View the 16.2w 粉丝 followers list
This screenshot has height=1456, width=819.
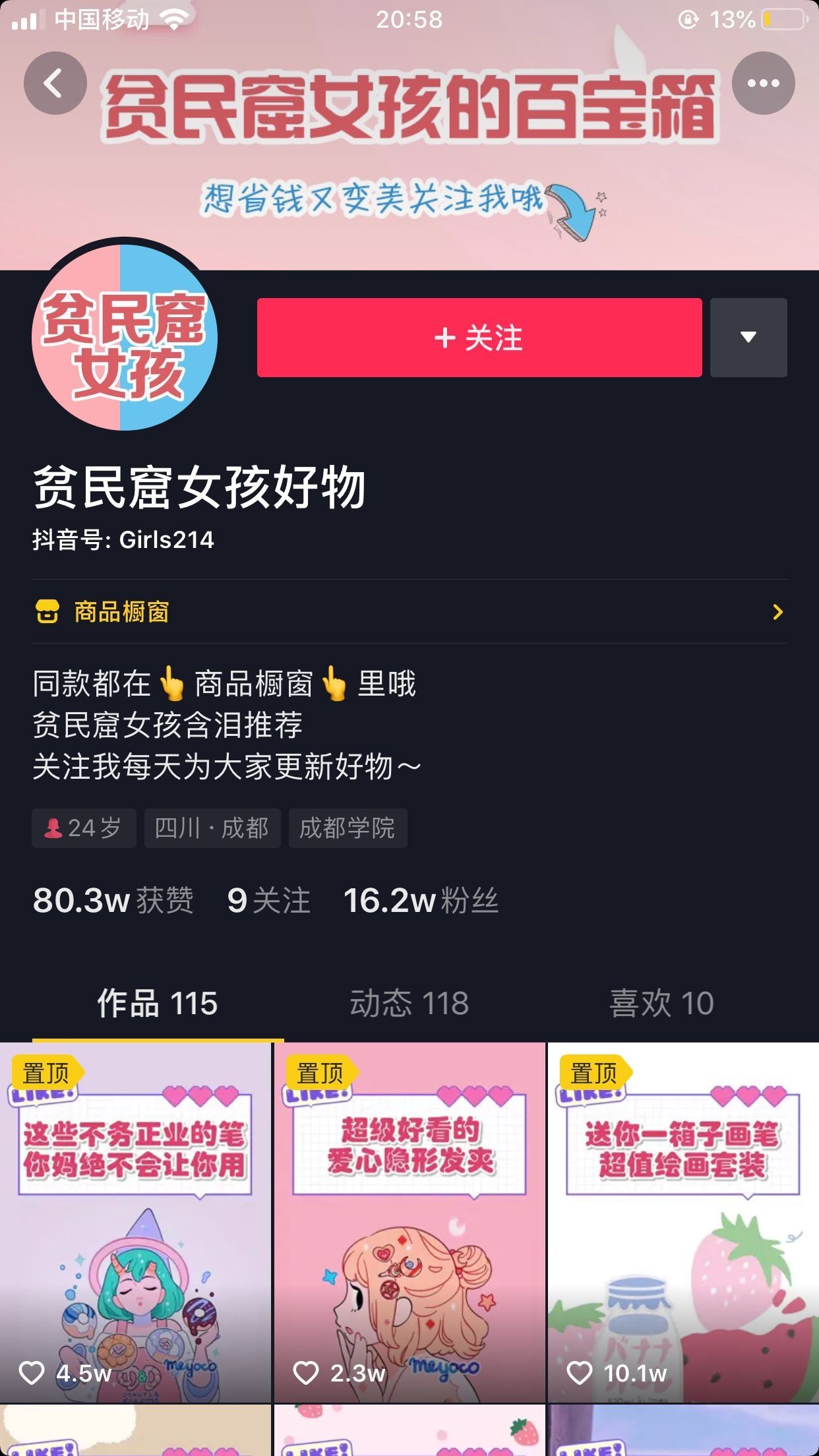421,901
